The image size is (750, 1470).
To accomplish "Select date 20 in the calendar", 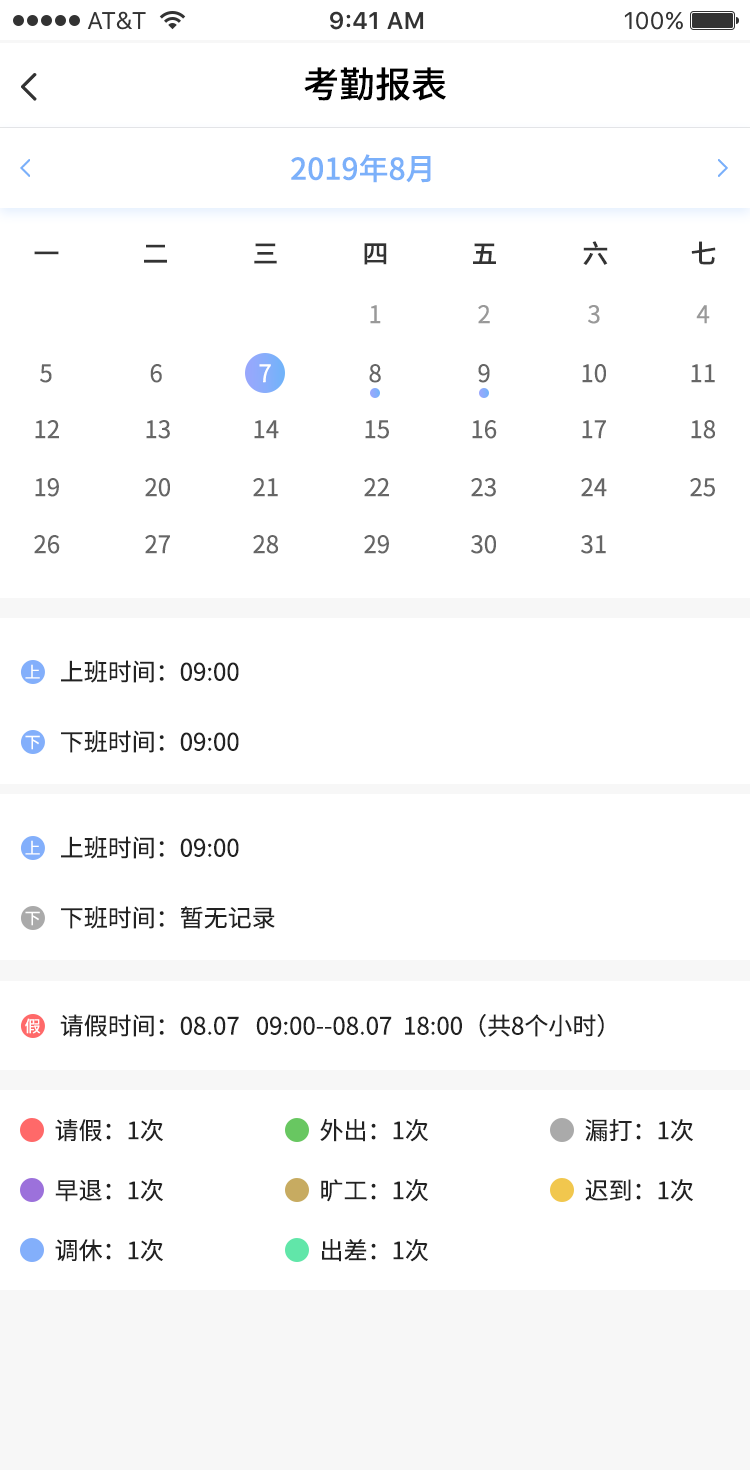I will pyautogui.click(x=157, y=488).
